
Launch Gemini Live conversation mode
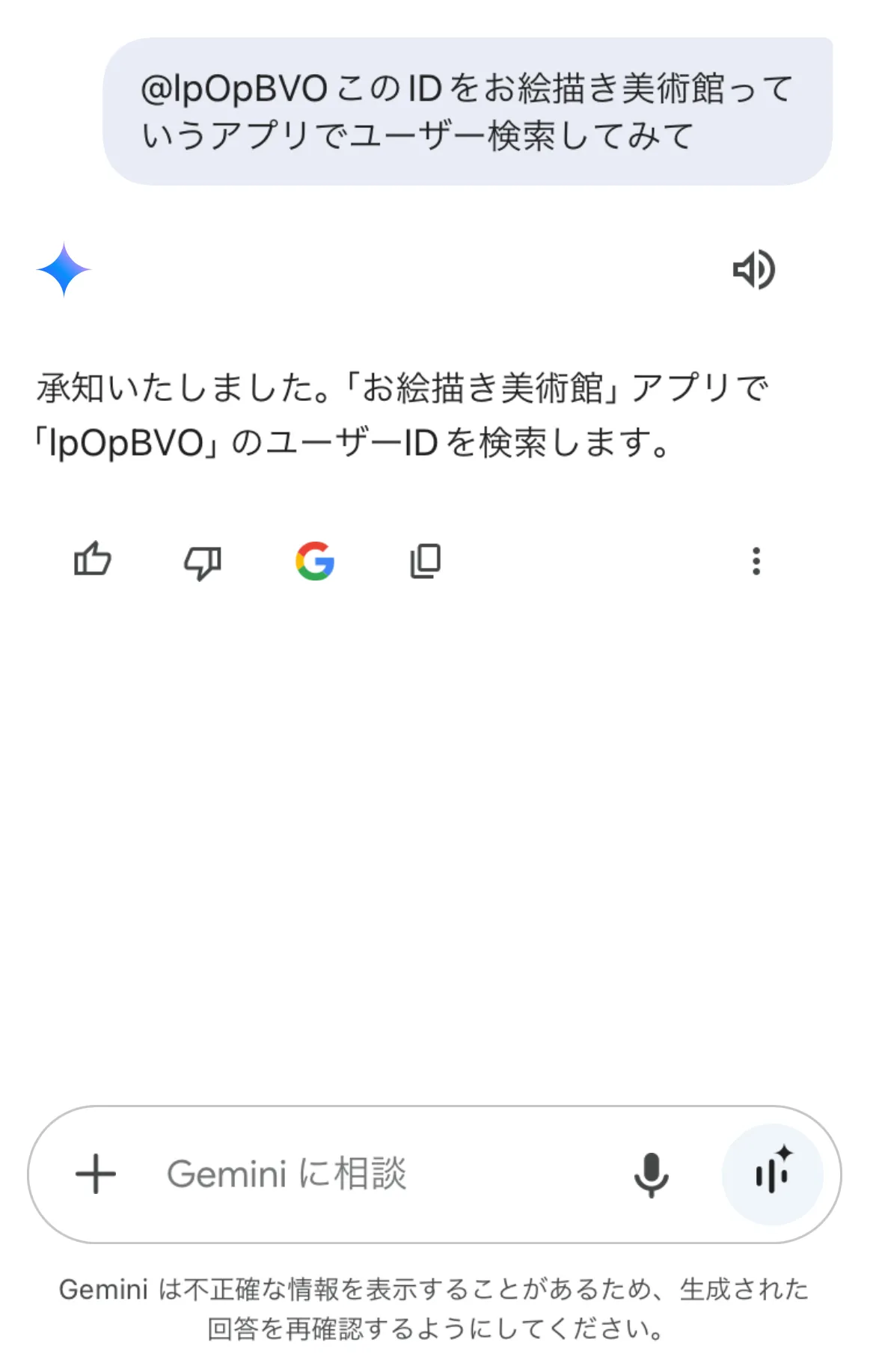point(772,1174)
